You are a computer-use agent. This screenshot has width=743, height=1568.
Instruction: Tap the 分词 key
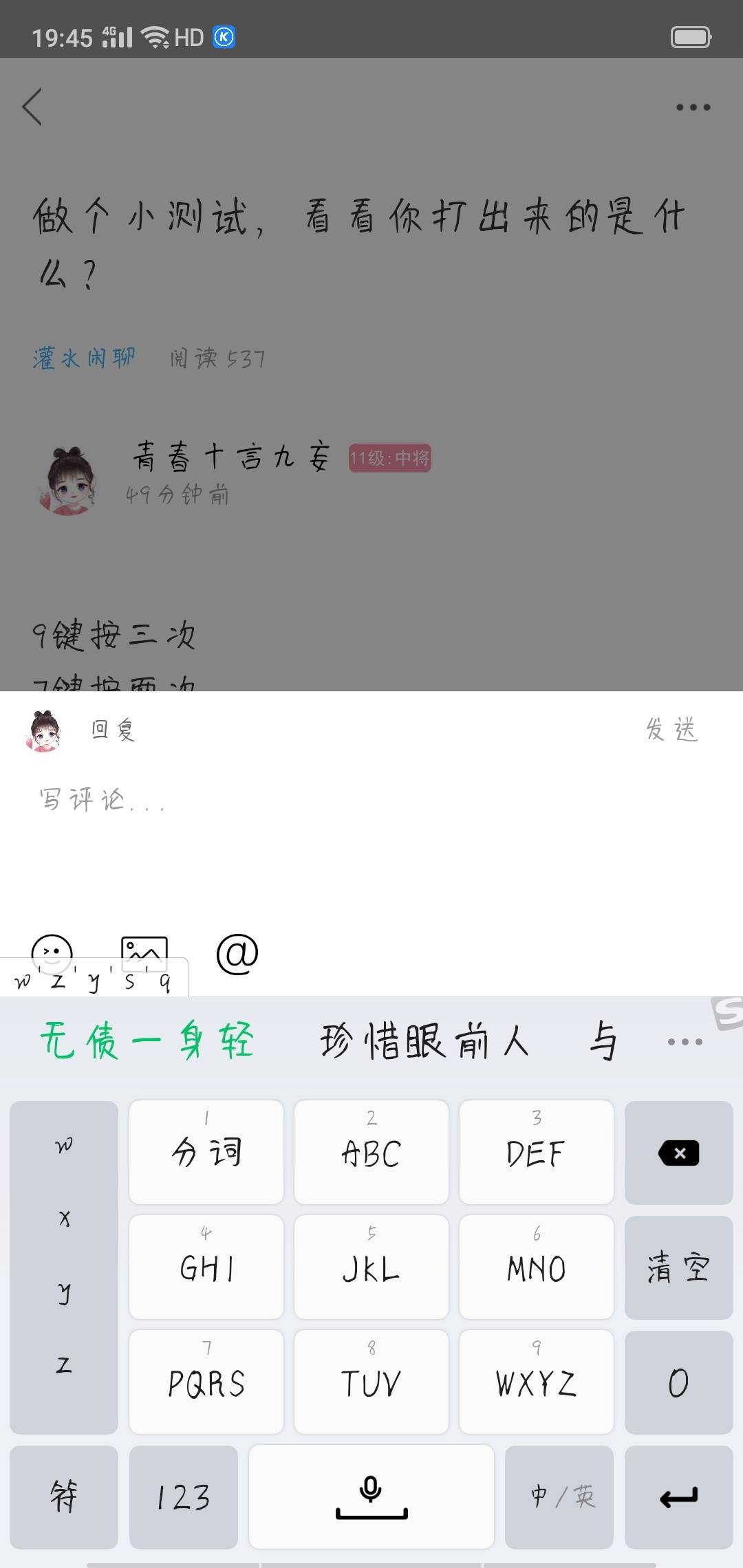(206, 1153)
